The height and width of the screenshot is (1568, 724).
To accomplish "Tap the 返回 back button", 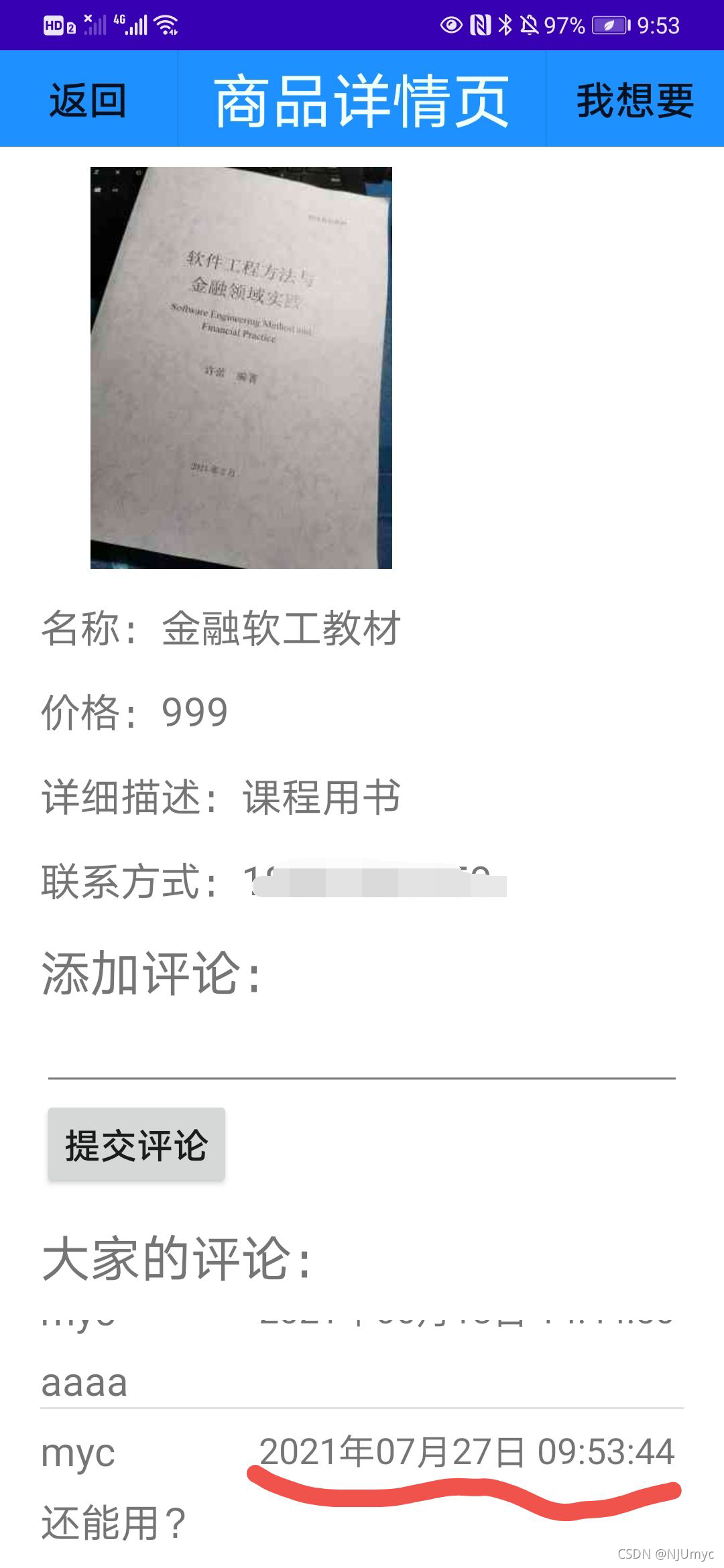I will tap(88, 101).
